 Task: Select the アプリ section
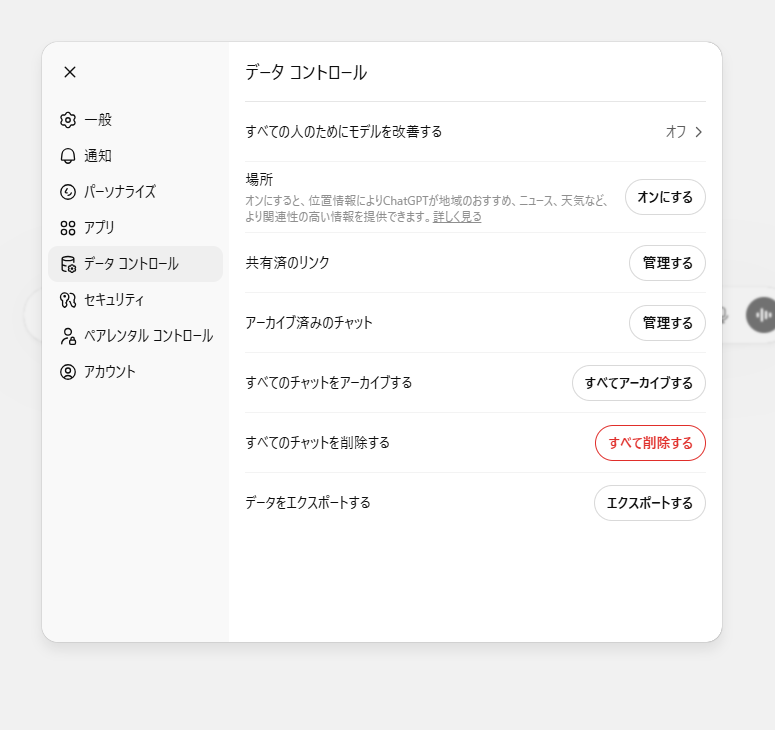click(x=99, y=228)
